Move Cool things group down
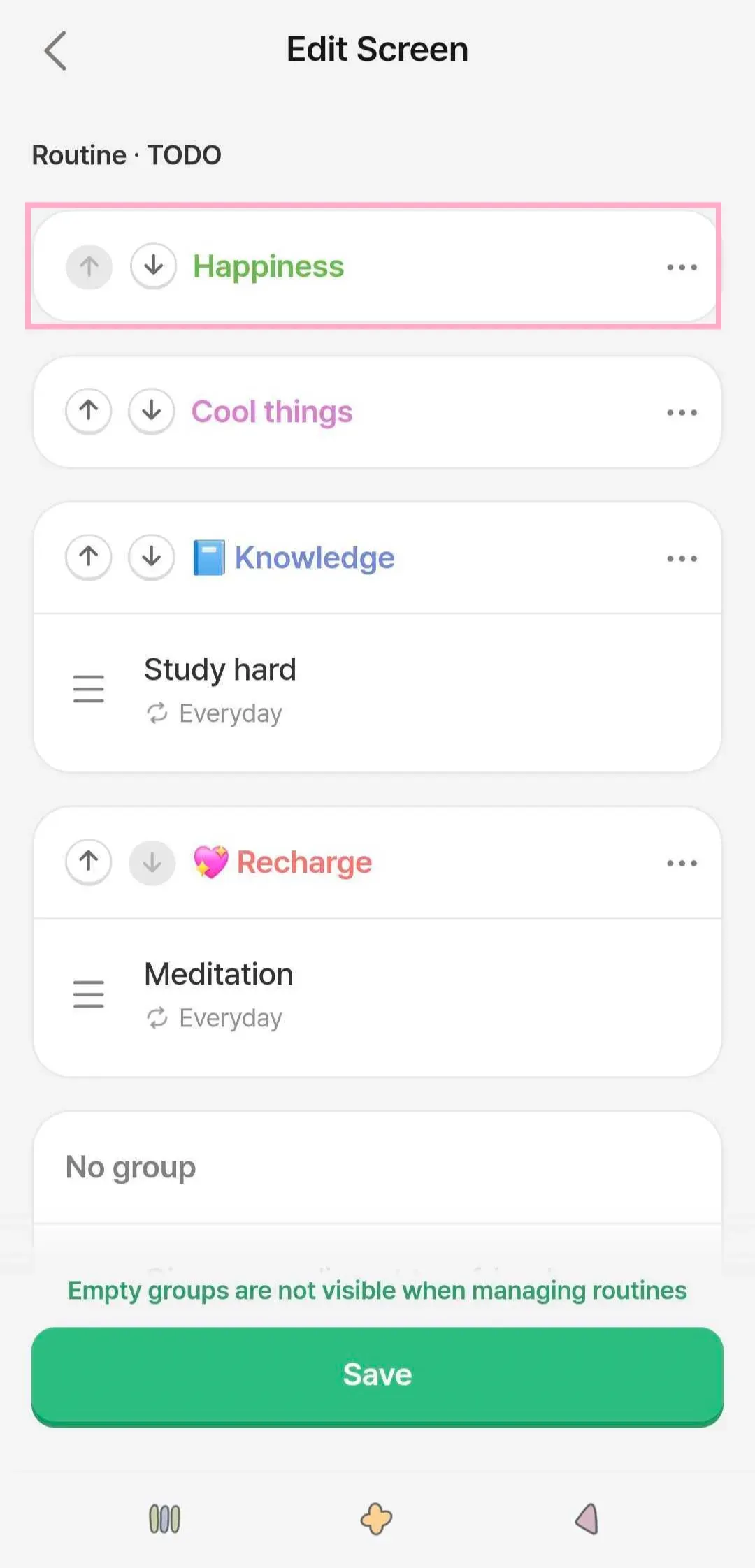 tap(152, 412)
